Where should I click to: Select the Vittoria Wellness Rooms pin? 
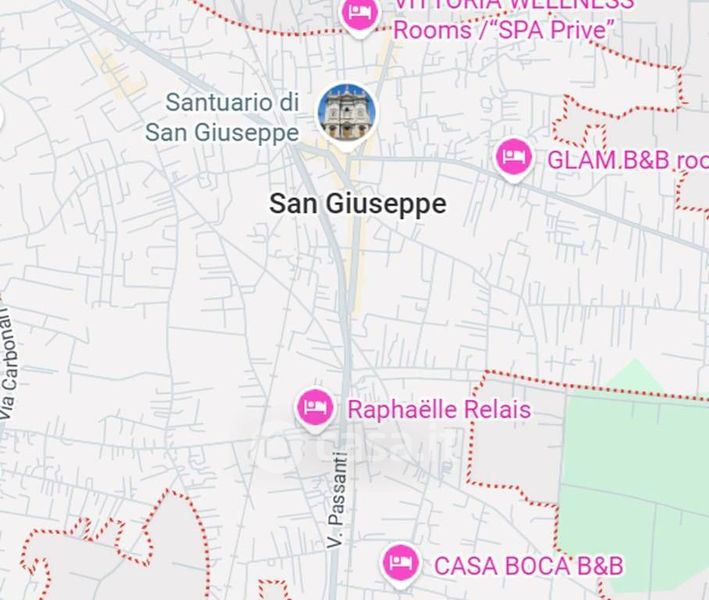[x=359, y=16]
